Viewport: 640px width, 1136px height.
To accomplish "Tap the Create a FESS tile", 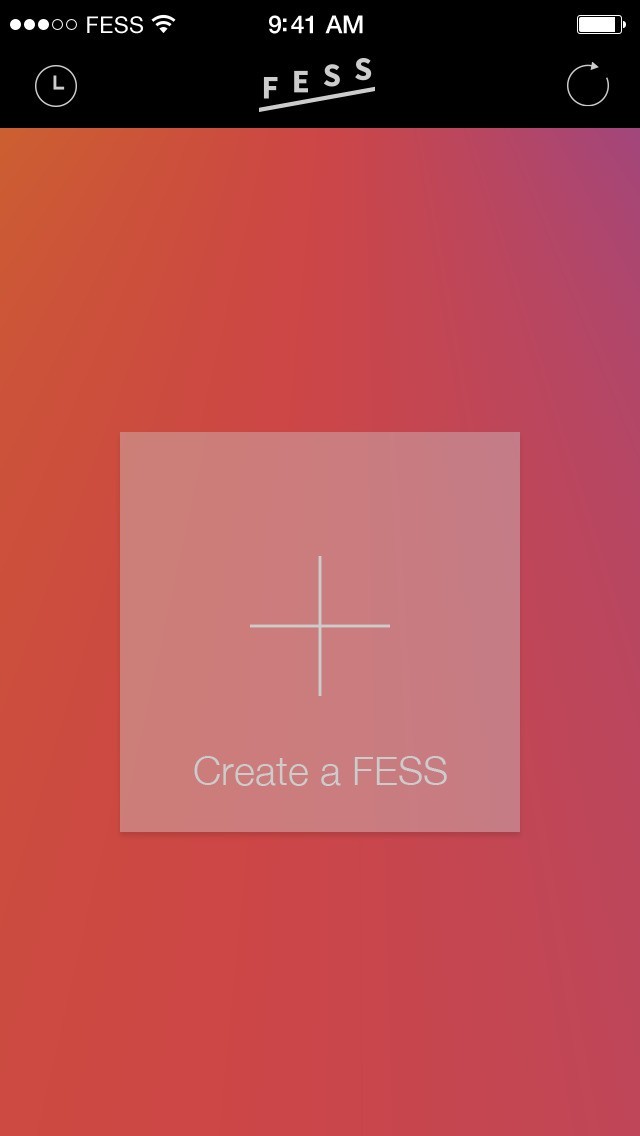I will (320, 631).
